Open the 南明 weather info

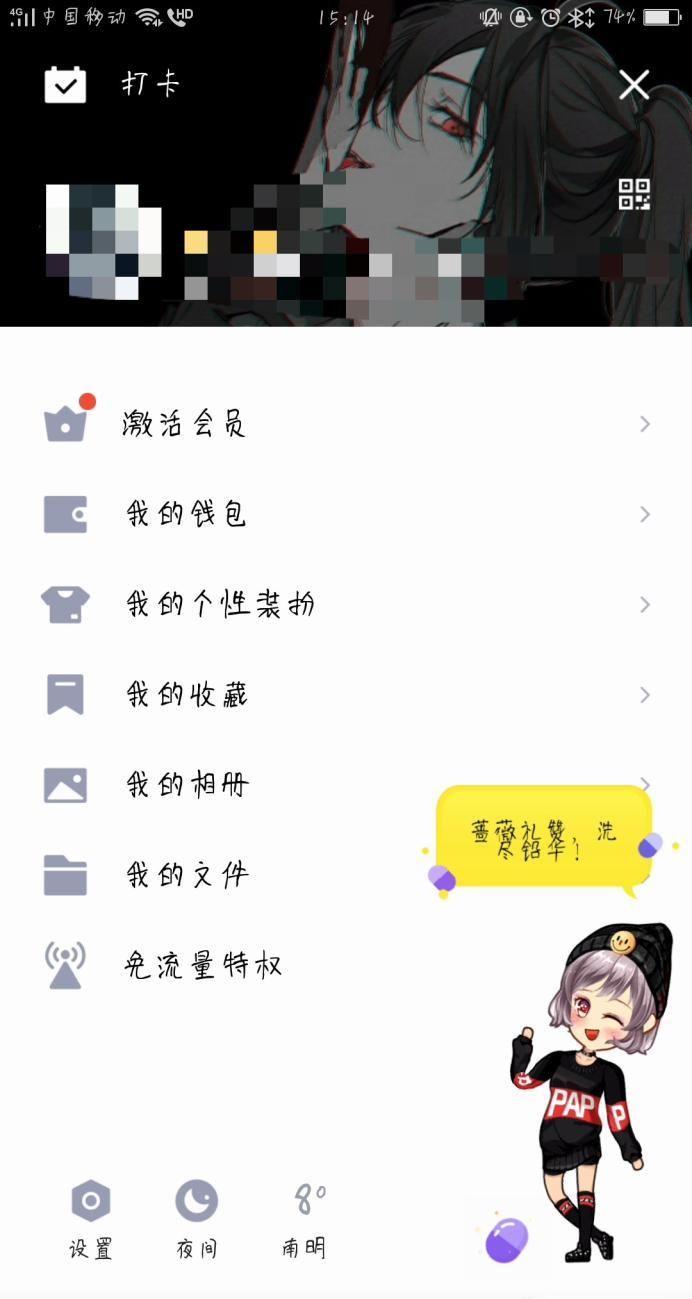(x=304, y=1218)
